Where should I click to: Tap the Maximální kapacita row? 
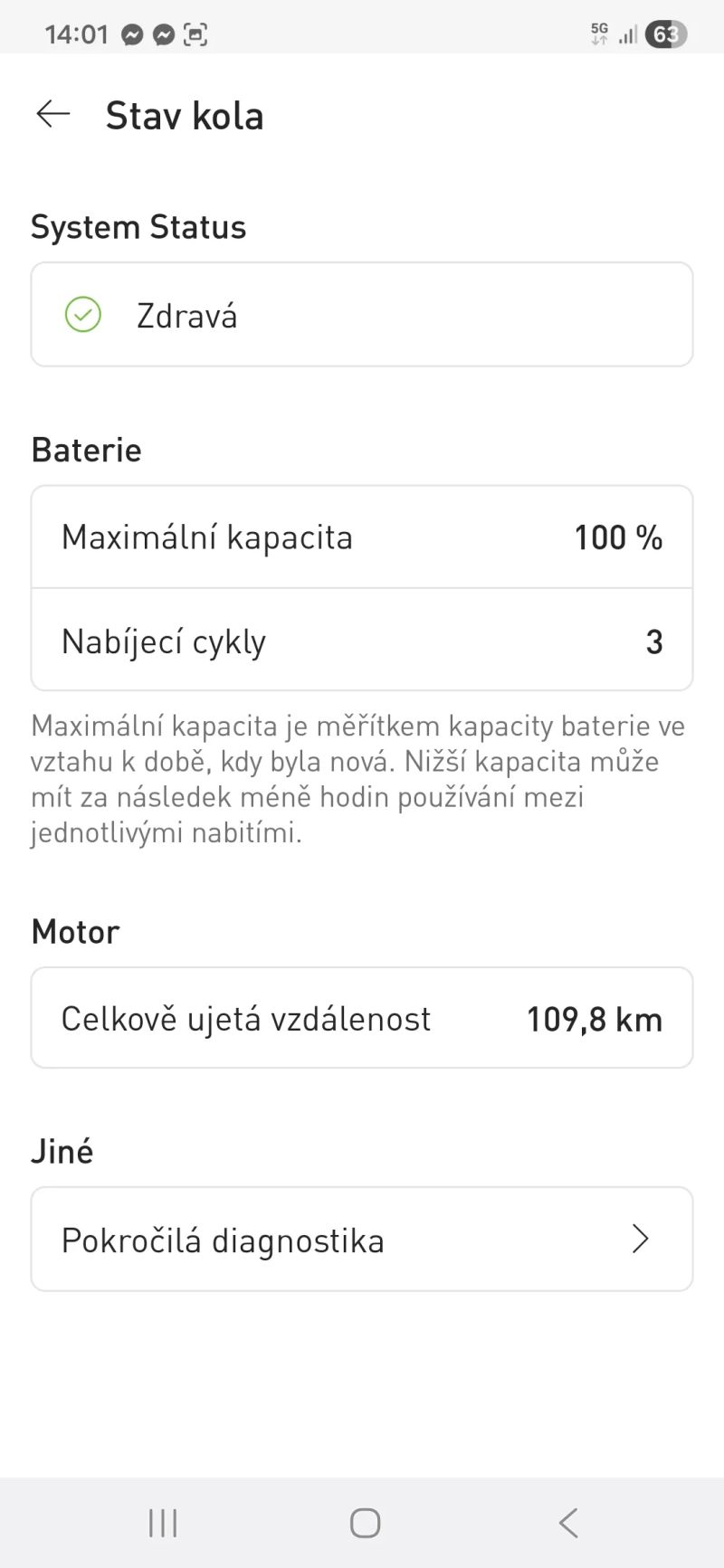(362, 537)
